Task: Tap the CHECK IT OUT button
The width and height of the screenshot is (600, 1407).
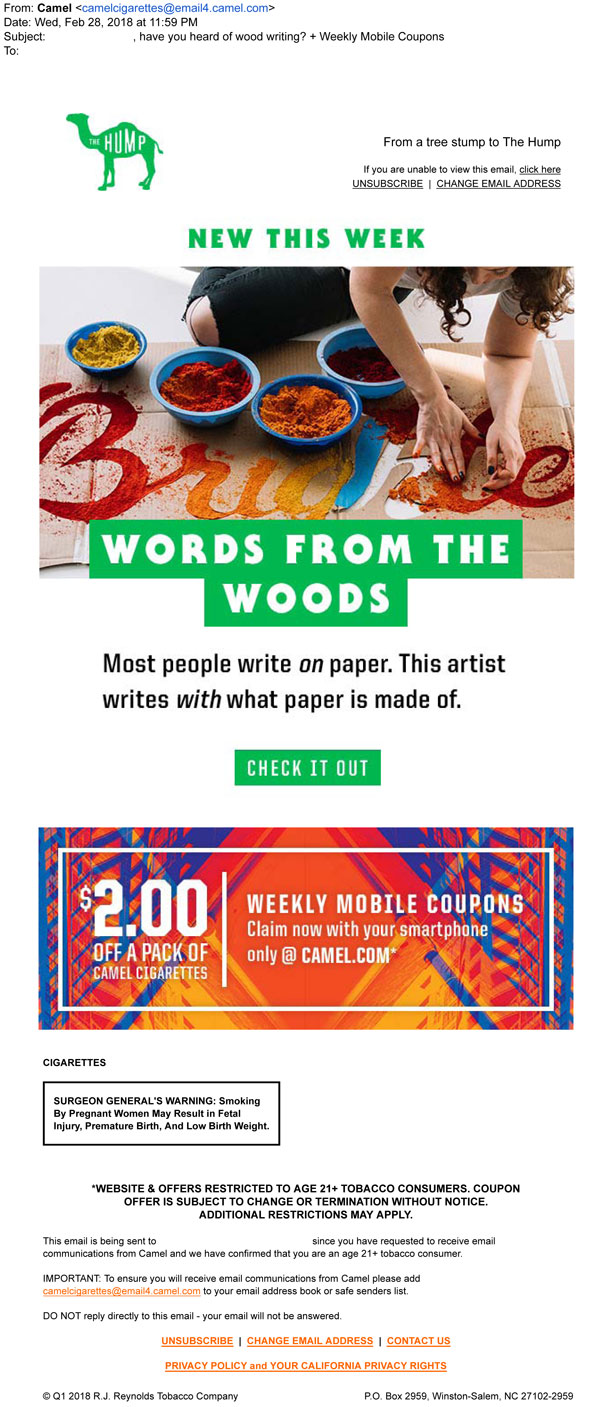Action: tap(307, 767)
